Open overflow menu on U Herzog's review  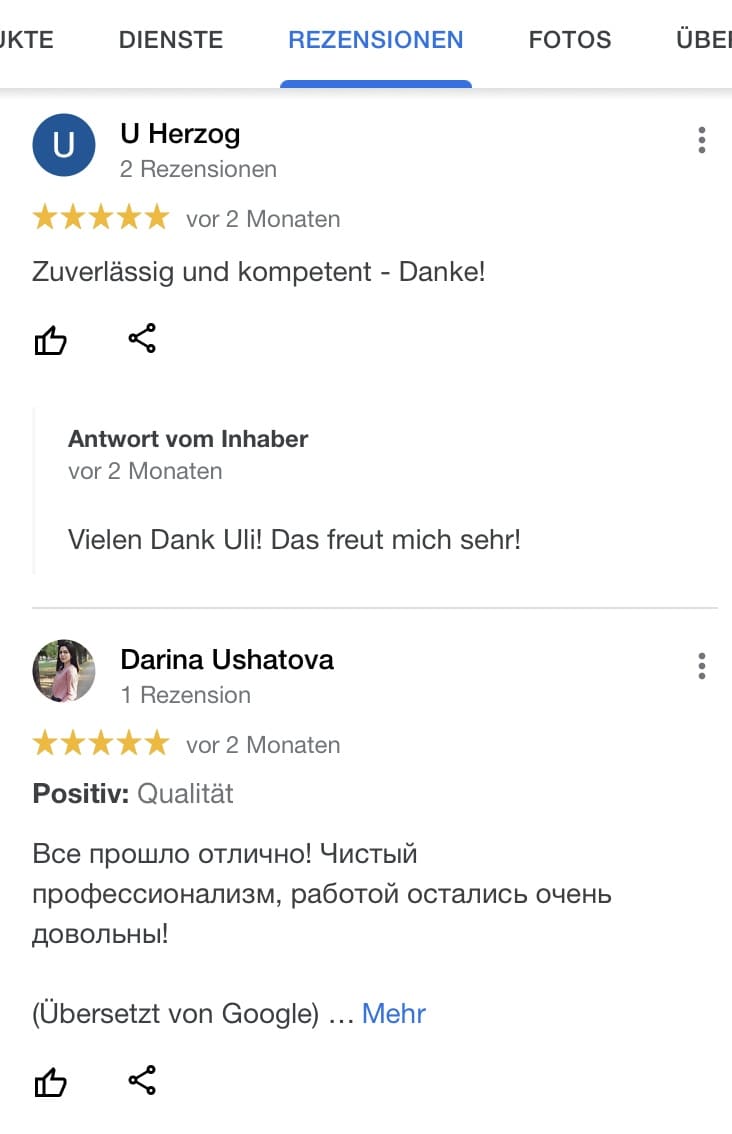pyautogui.click(x=702, y=140)
